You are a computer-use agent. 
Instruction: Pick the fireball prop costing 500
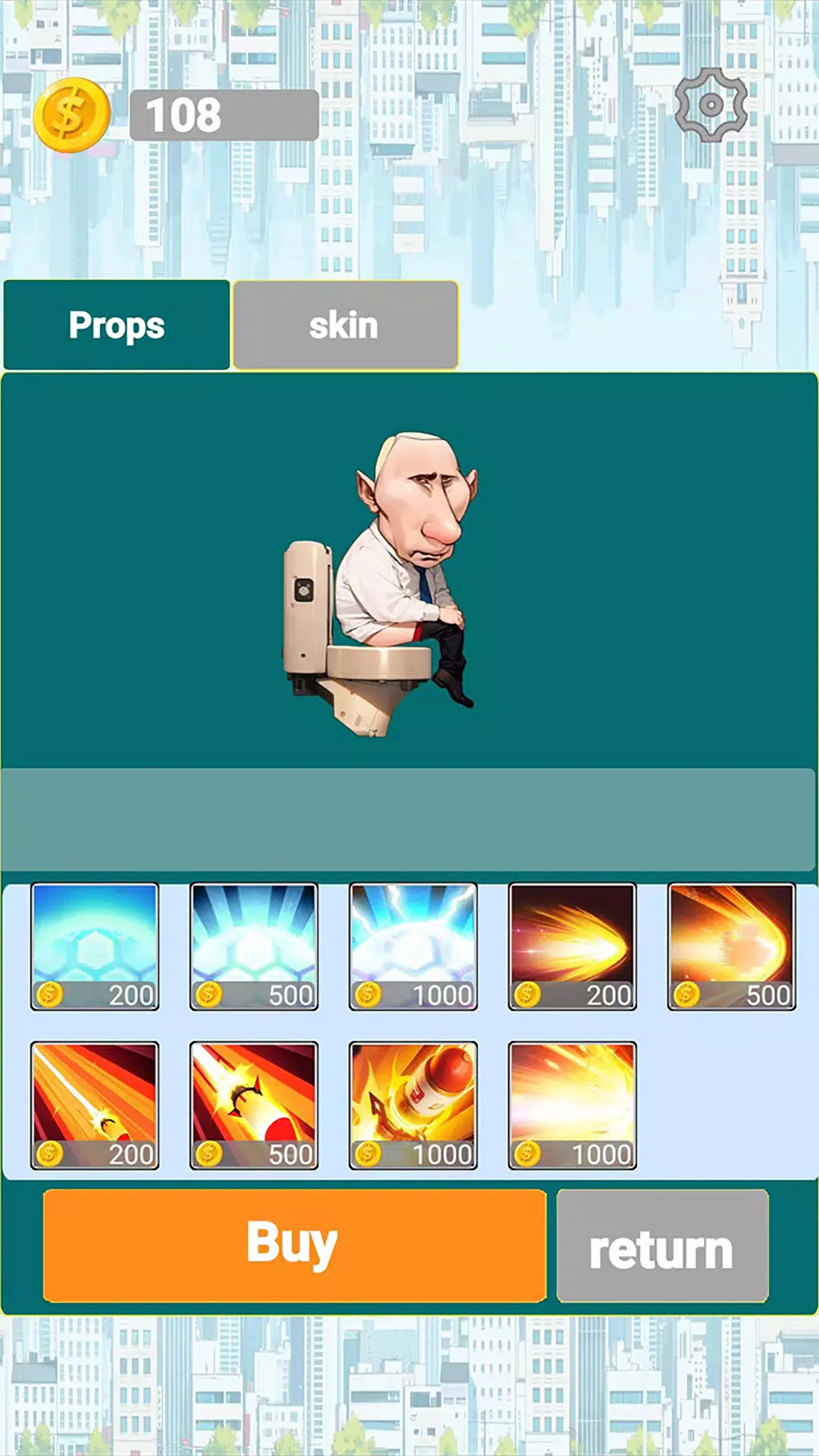(732, 946)
